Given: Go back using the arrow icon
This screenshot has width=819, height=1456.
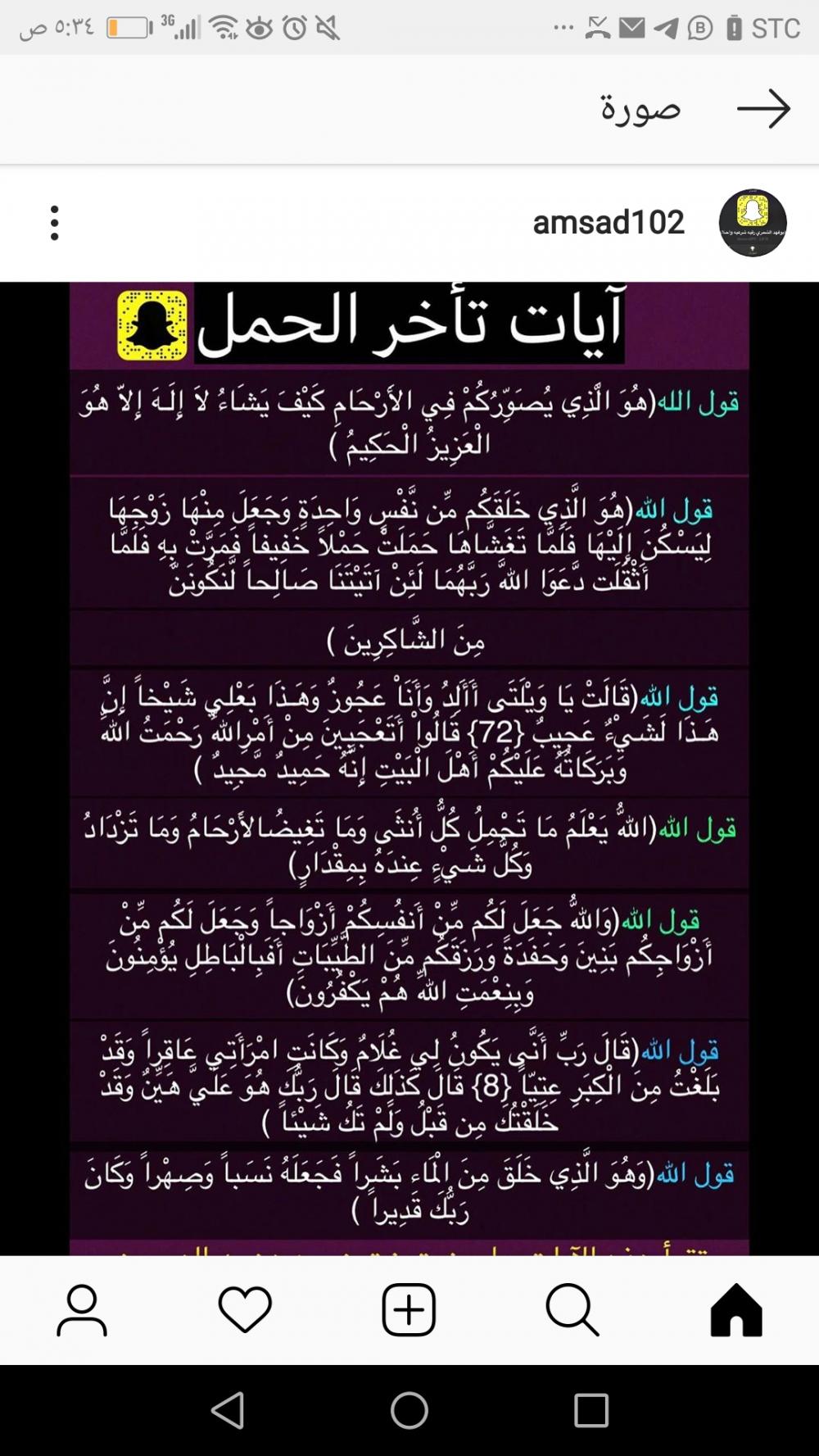Looking at the screenshot, I should pyautogui.click(x=763, y=109).
